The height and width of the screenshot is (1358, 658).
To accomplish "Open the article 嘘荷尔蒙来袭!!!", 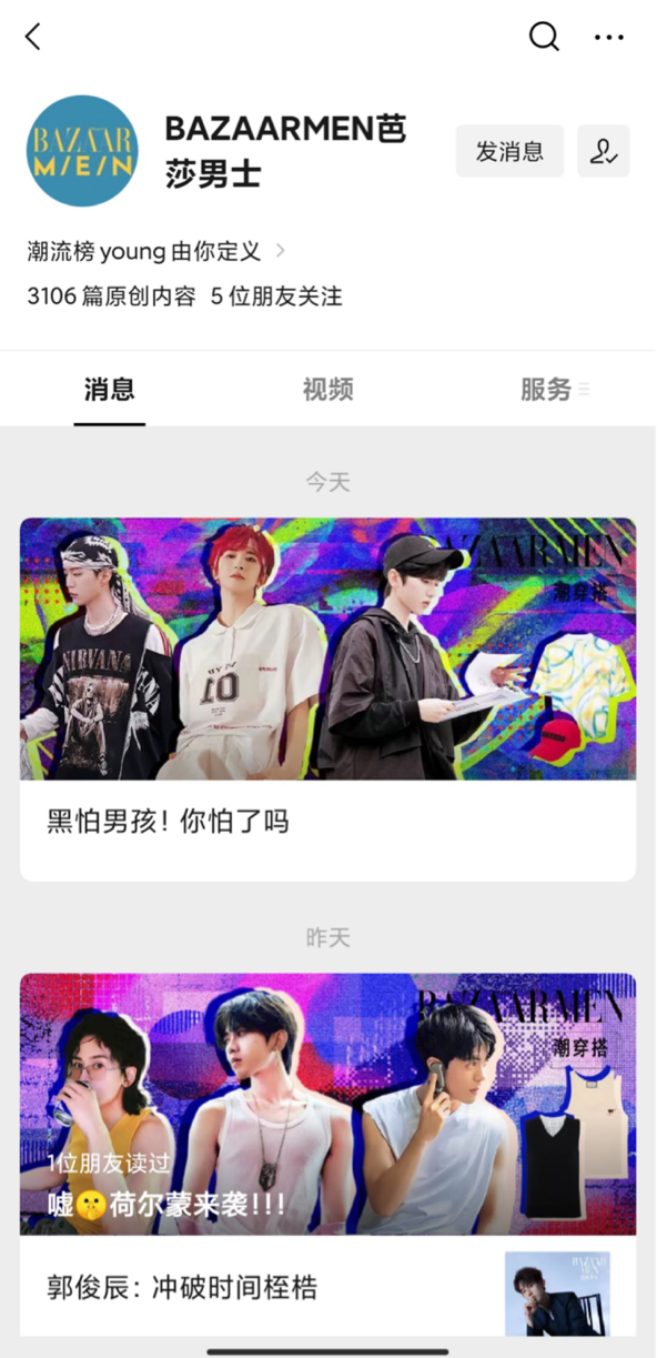I will pyautogui.click(x=328, y=1104).
